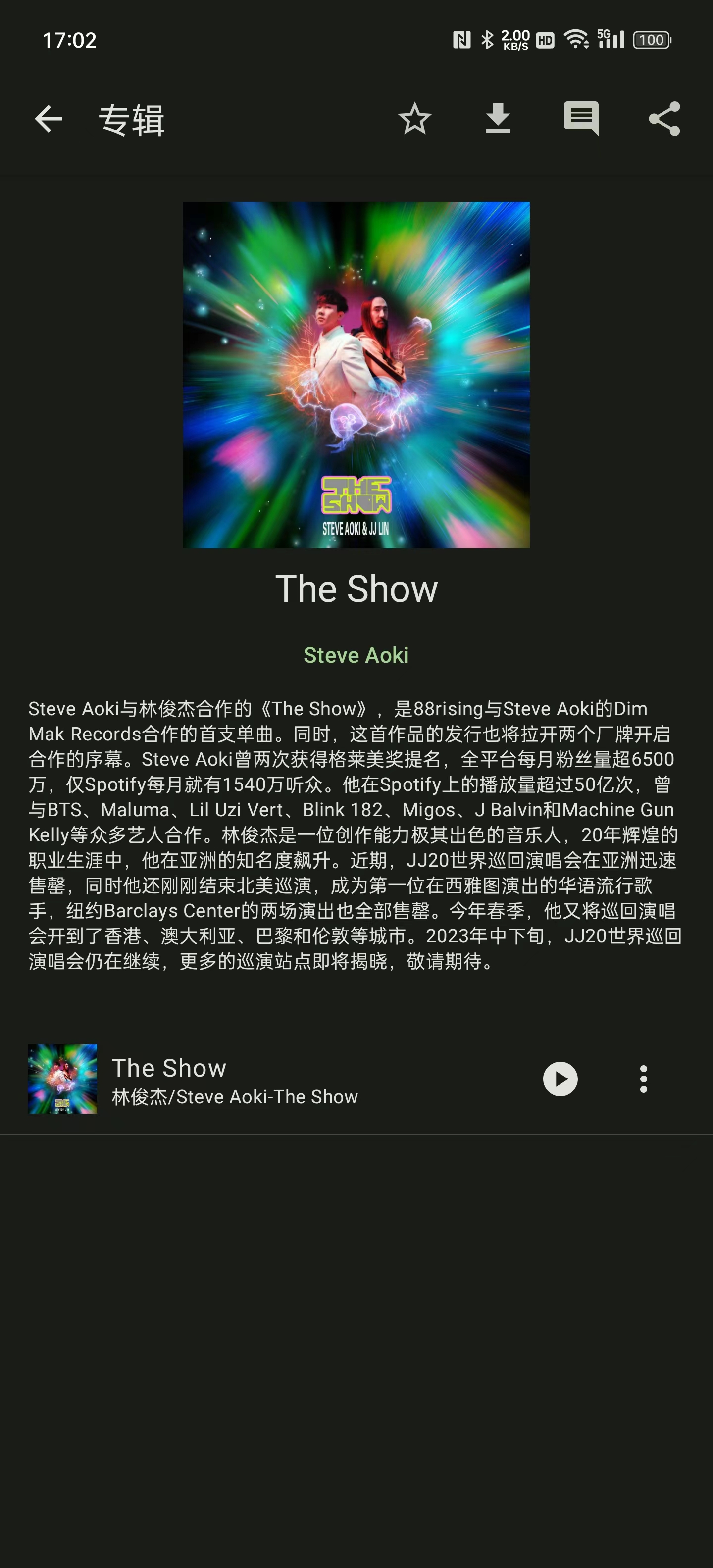Tap the play icon for The Show track
This screenshot has width=713, height=1568.
[x=560, y=1078]
